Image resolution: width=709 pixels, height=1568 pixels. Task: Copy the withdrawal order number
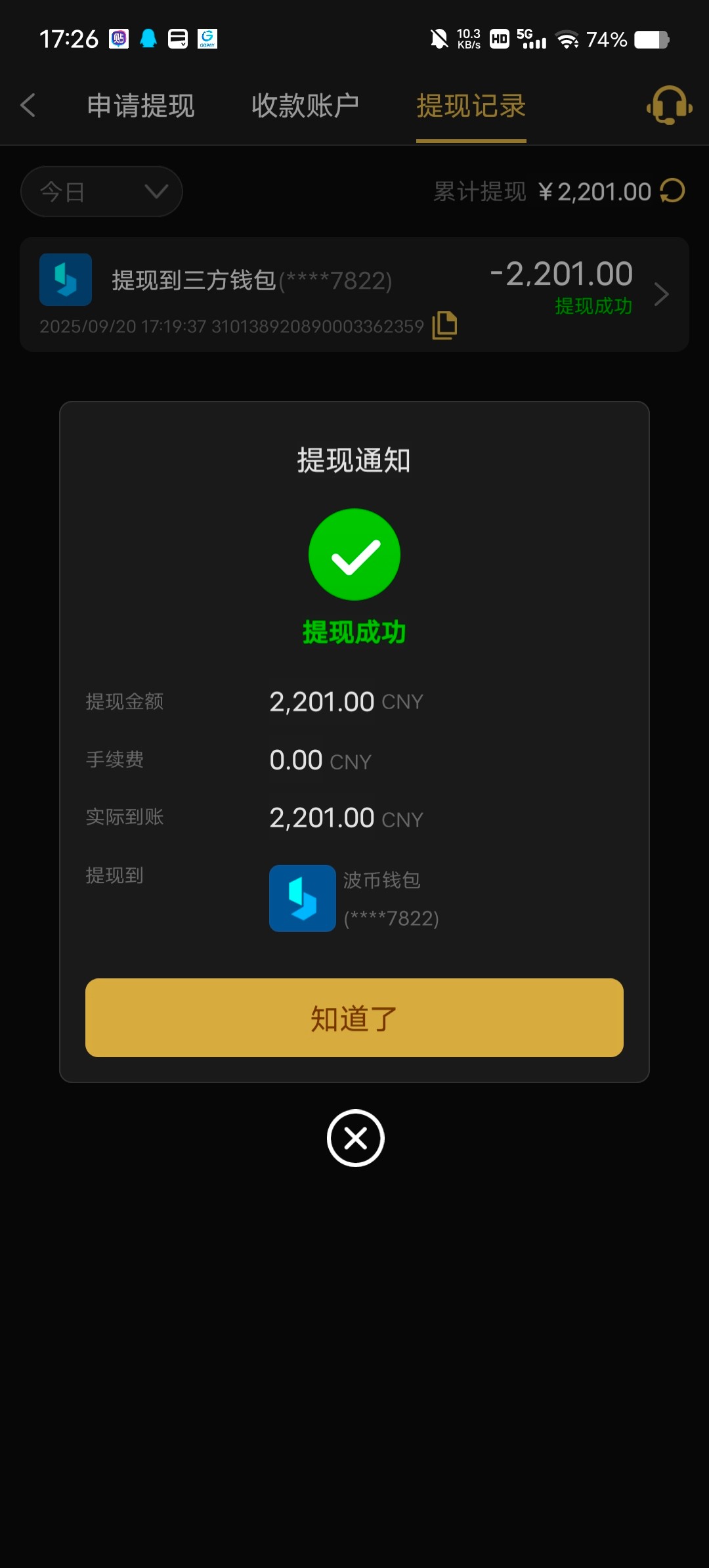click(x=444, y=326)
